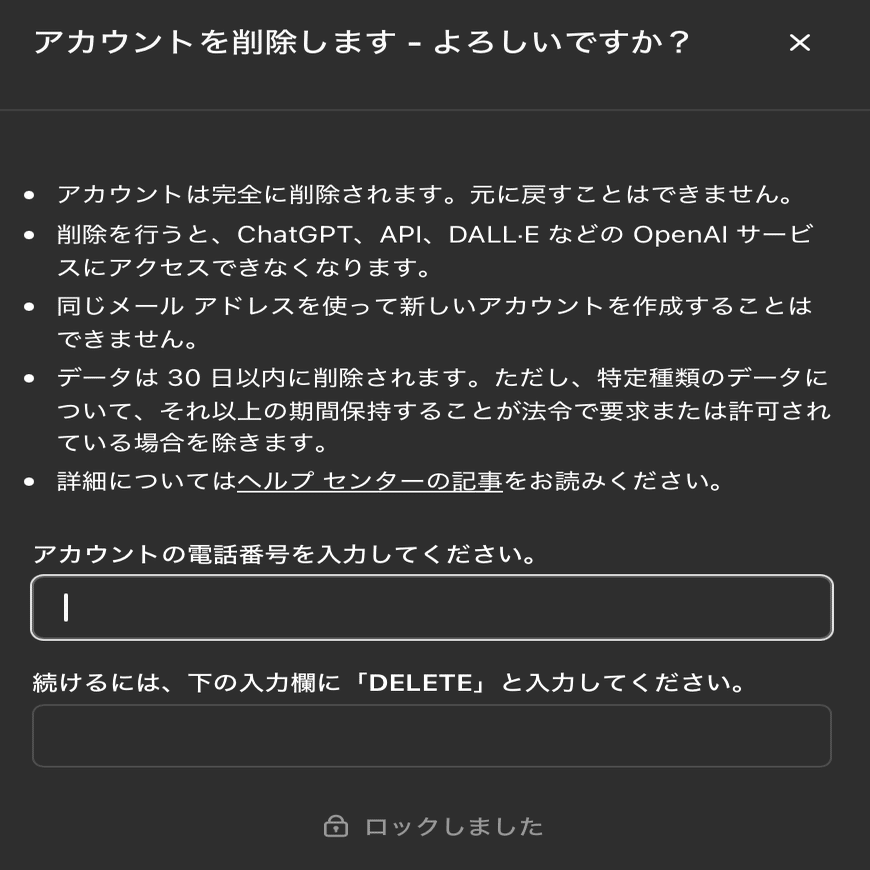
Task: Open the ヘルプ センターの記事 link
Action: point(370,481)
